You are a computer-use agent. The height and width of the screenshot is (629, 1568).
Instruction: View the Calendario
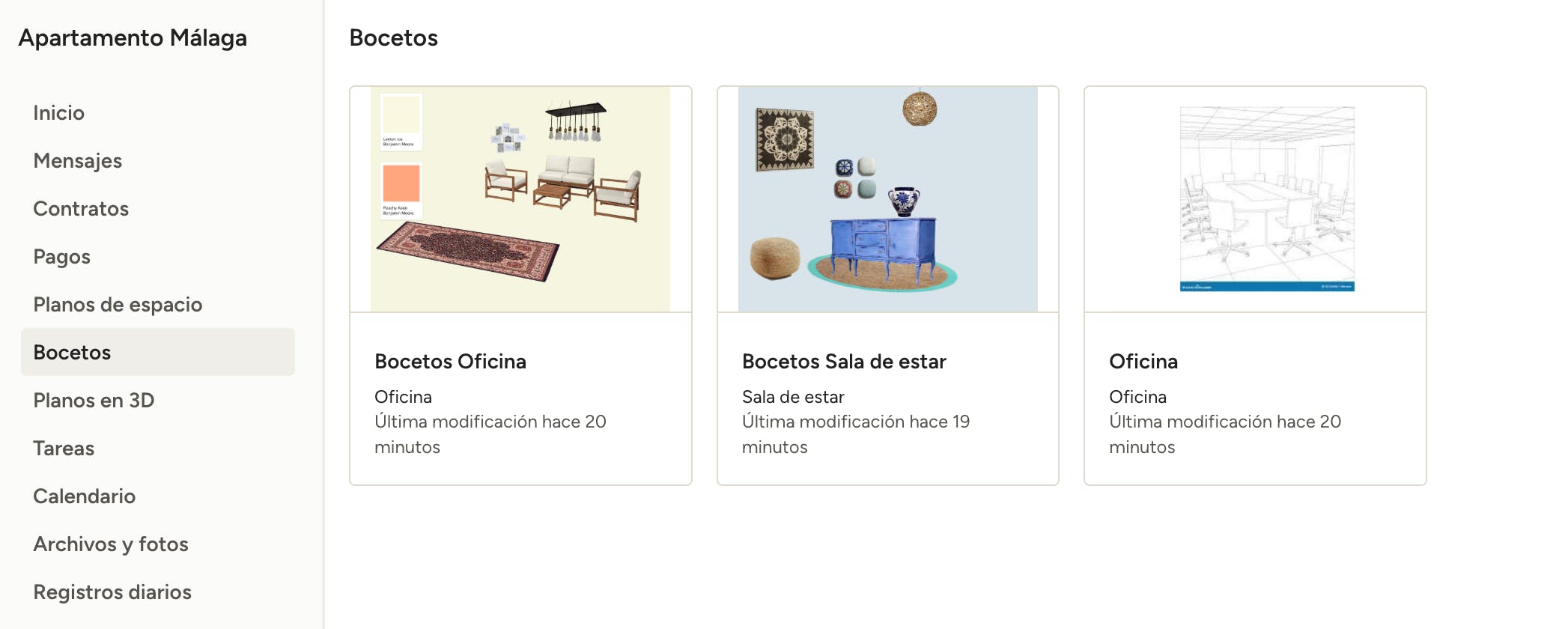pos(84,496)
